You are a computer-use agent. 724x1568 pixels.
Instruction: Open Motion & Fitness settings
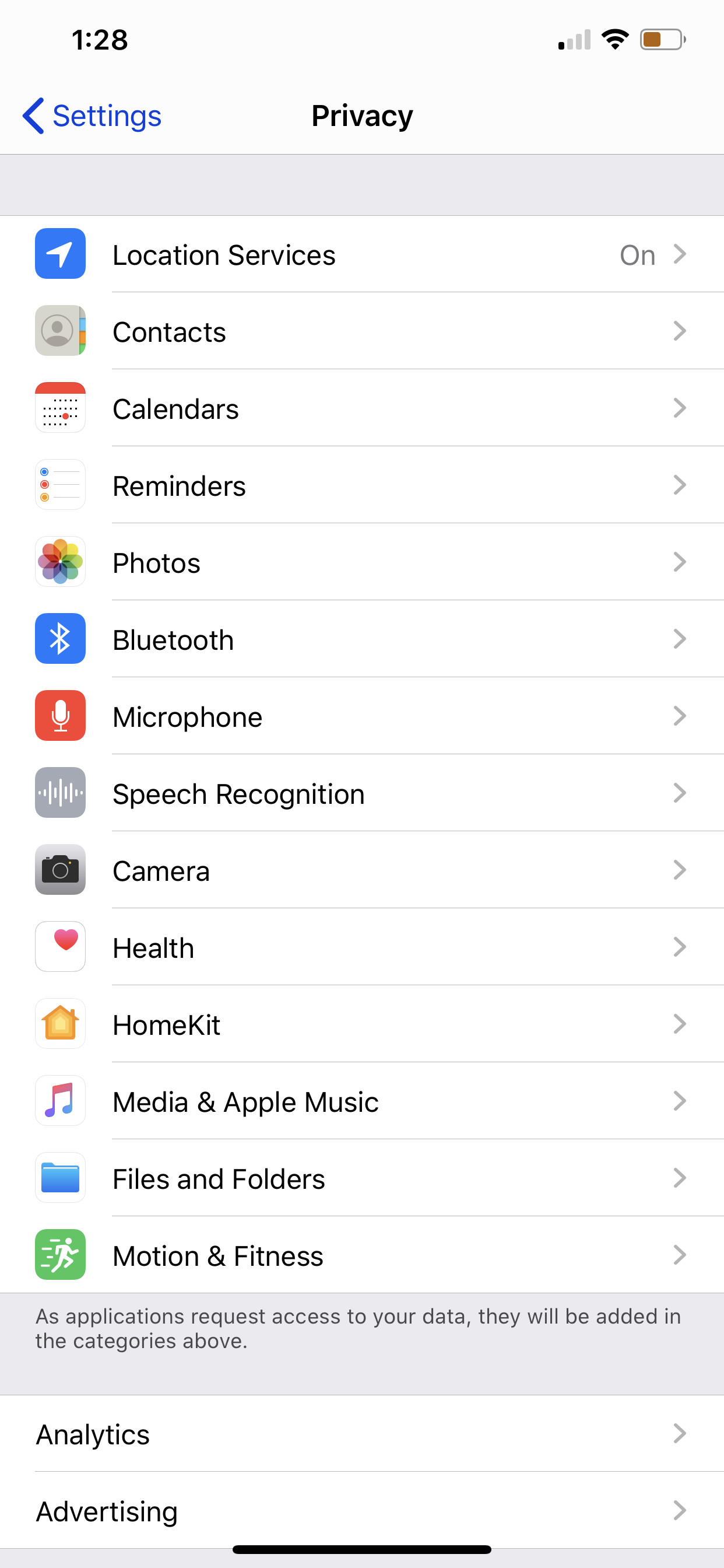[361, 1256]
